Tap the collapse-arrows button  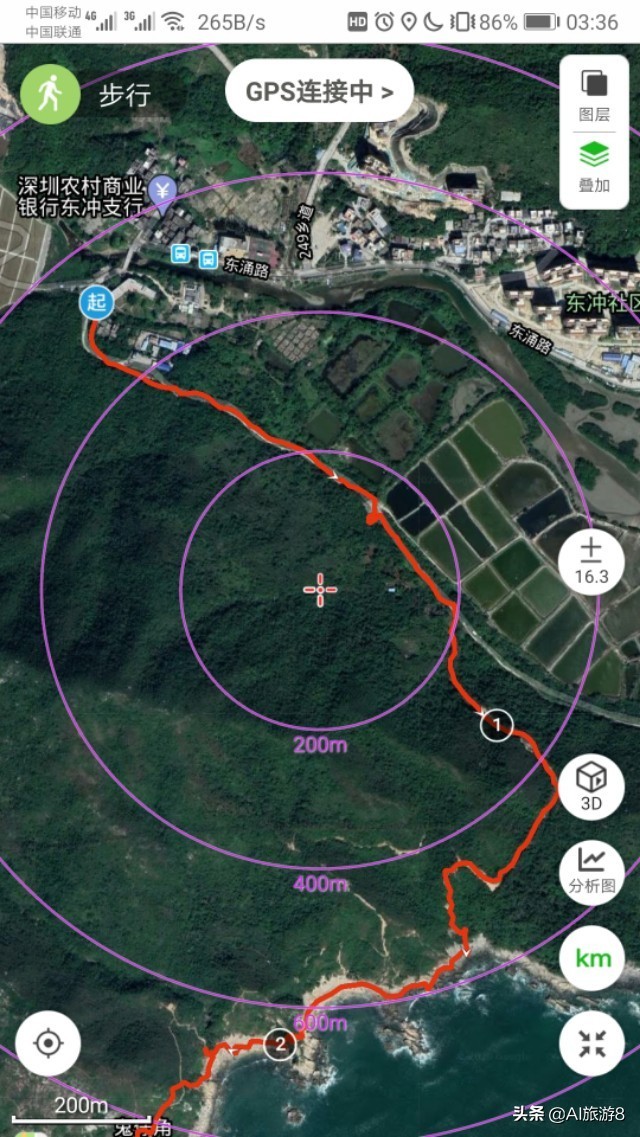tap(592, 1043)
